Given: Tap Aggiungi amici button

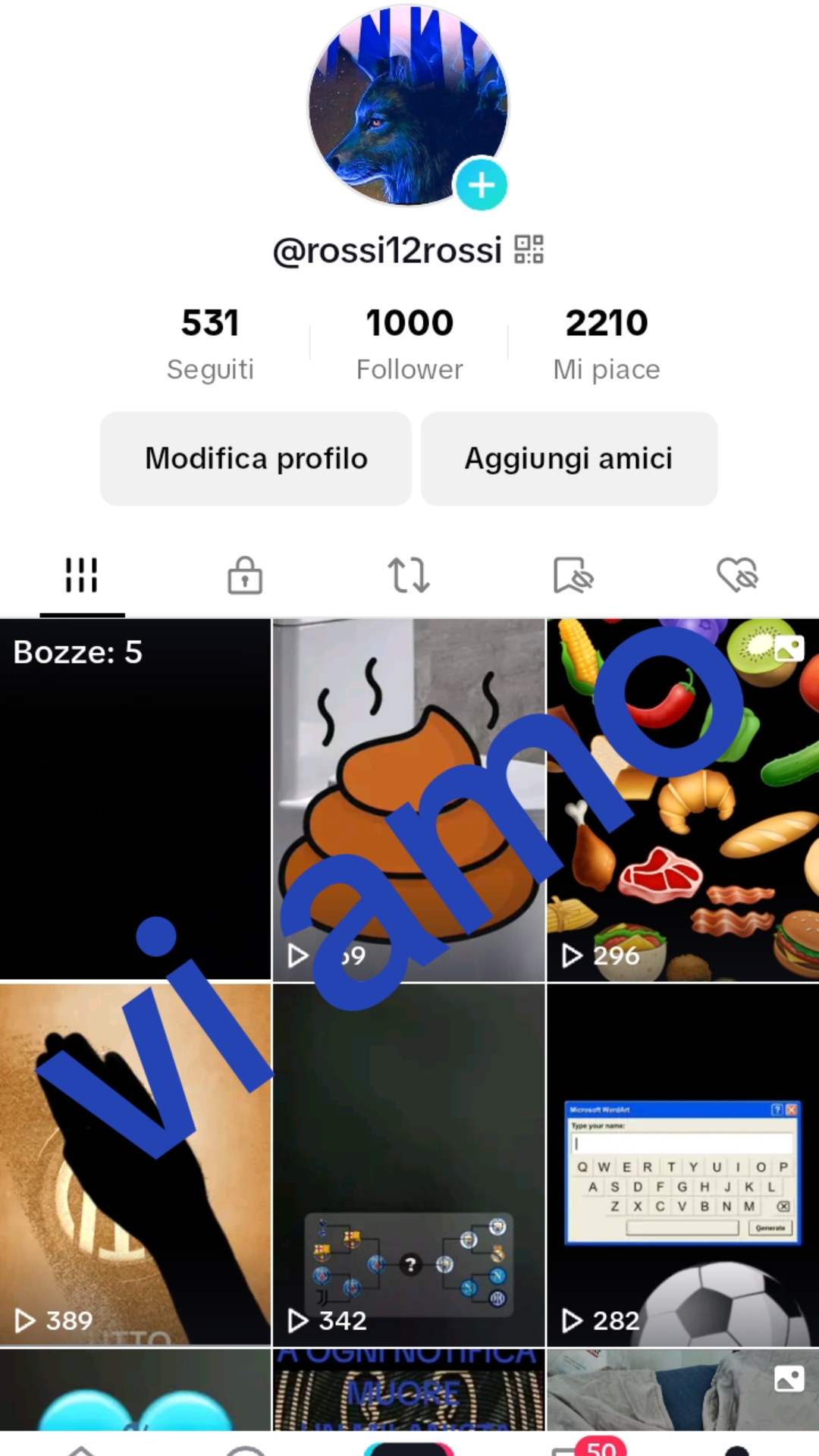Looking at the screenshot, I should point(569,459).
